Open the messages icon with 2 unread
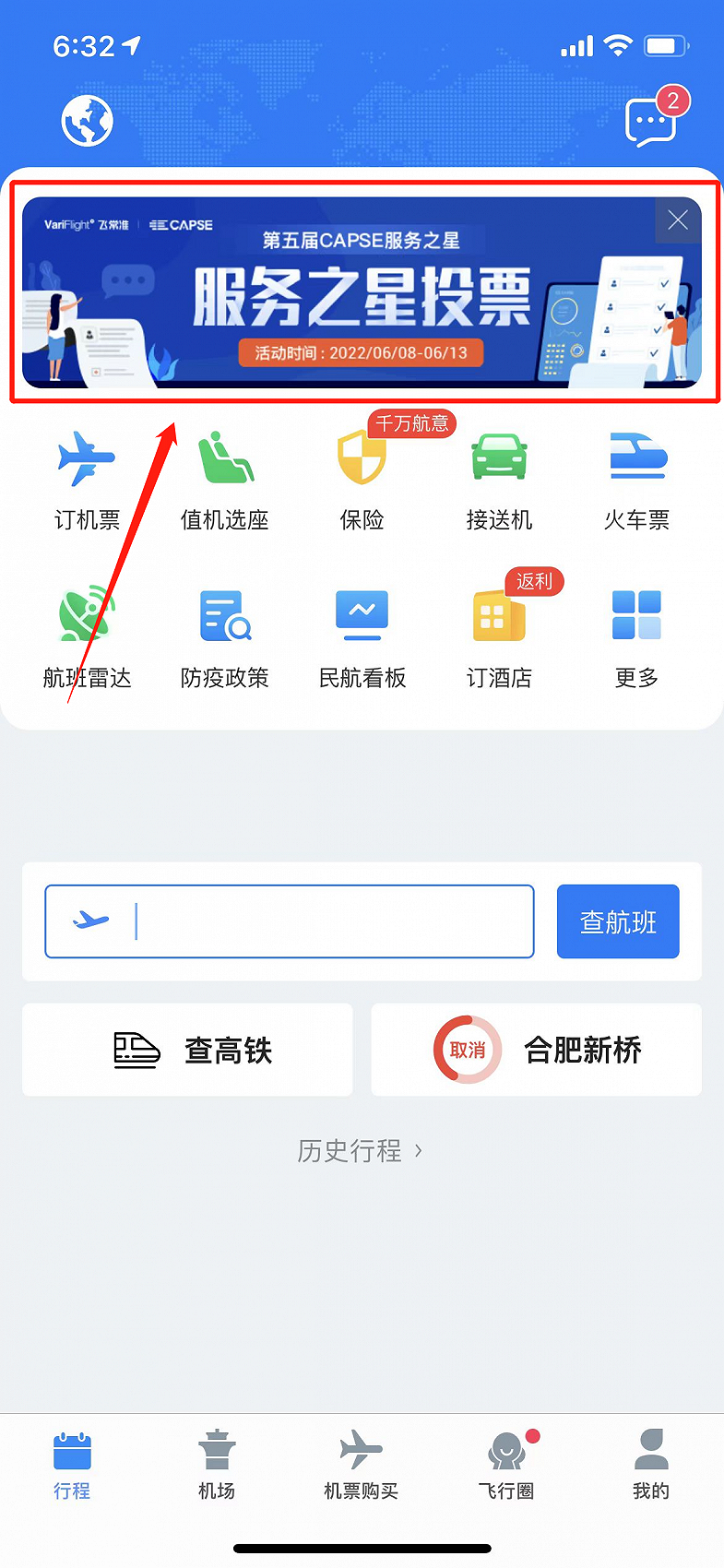Image resolution: width=724 pixels, height=1568 pixels. (652, 121)
